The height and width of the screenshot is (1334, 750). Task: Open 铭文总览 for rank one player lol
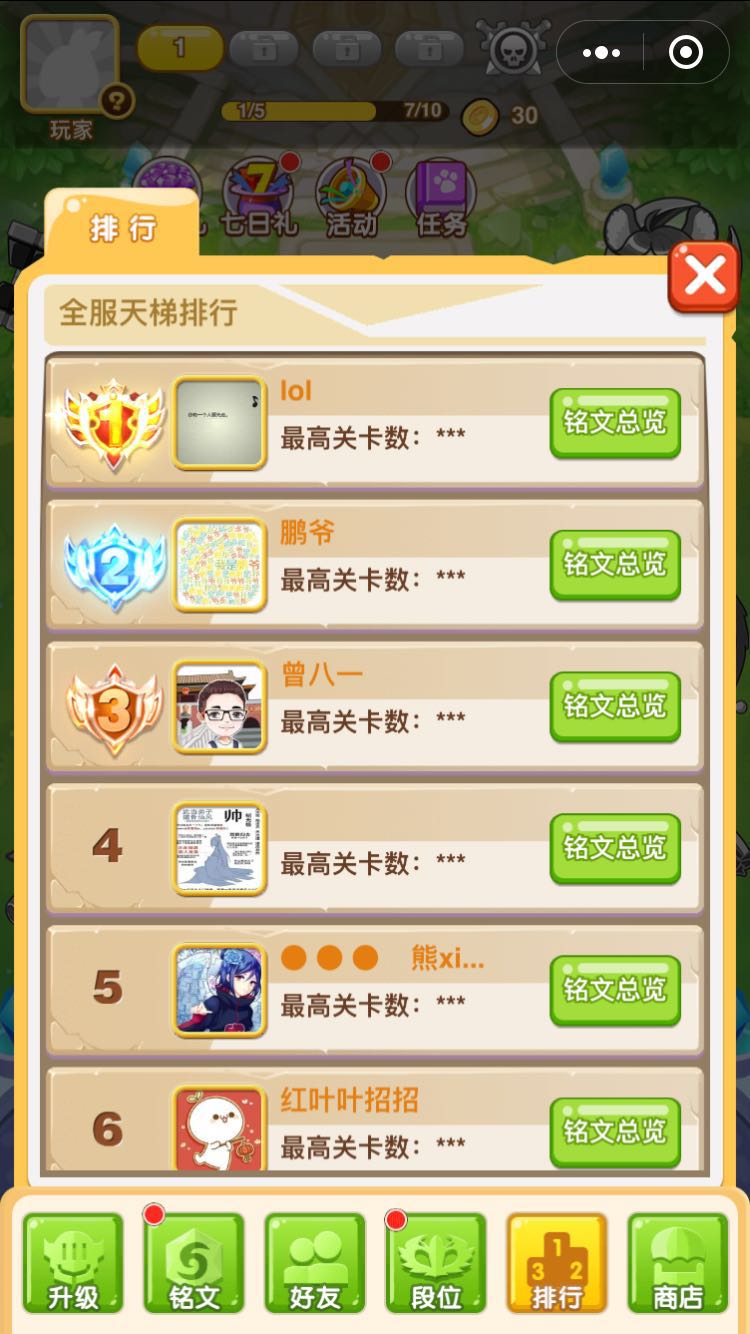point(614,424)
